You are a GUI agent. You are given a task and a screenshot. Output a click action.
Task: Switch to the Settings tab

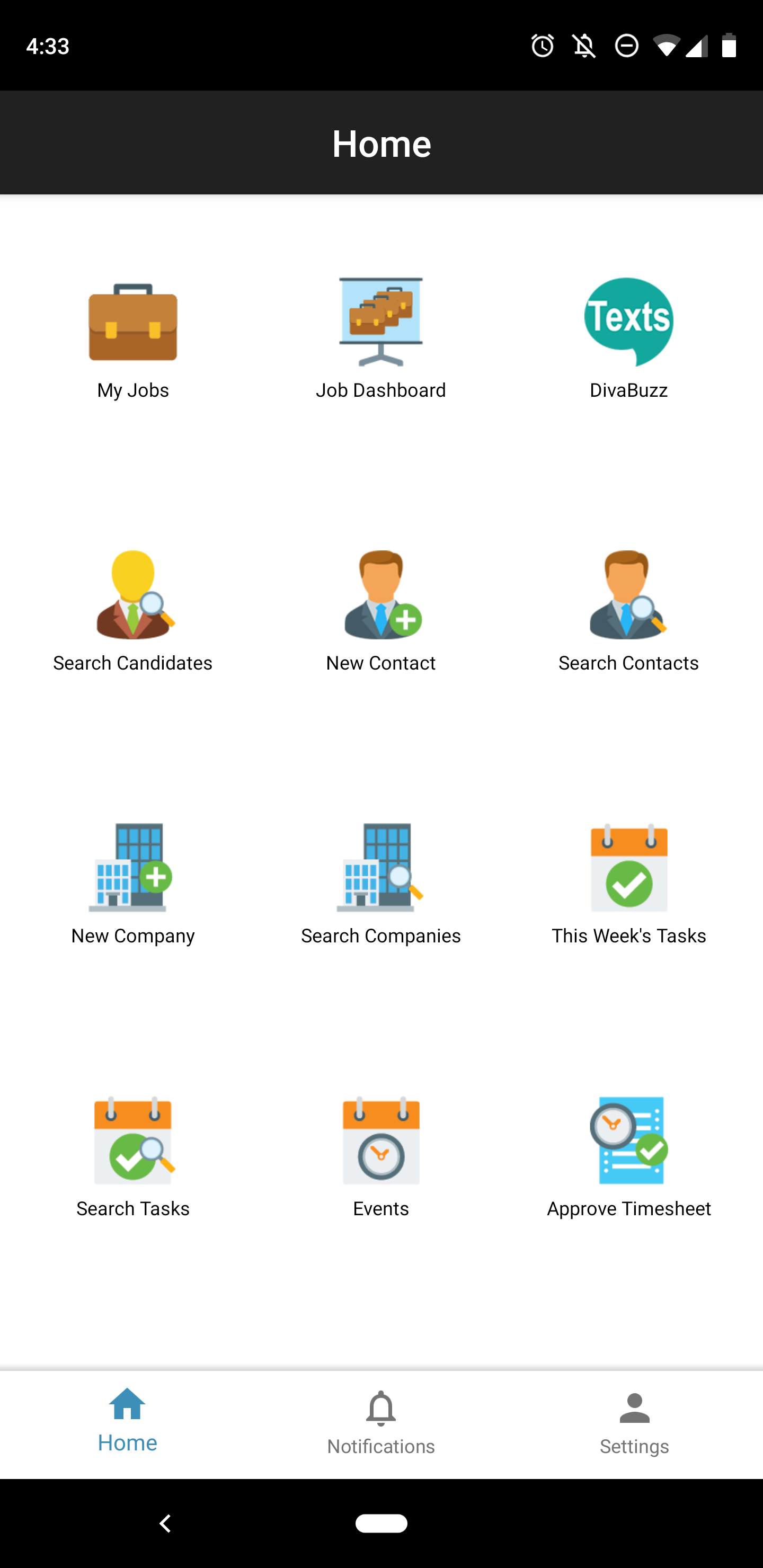tap(634, 1423)
